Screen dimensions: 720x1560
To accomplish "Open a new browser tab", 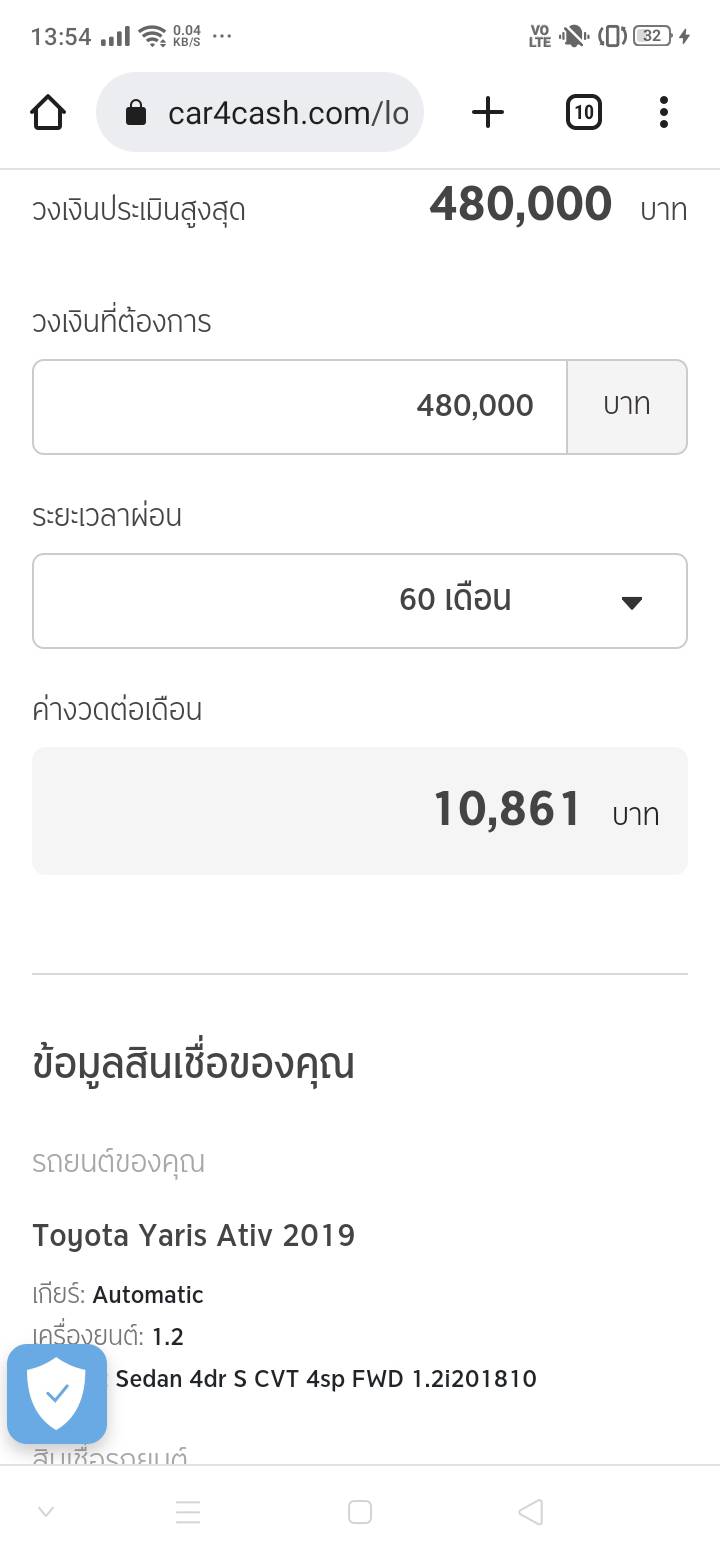I will coord(487,113).
